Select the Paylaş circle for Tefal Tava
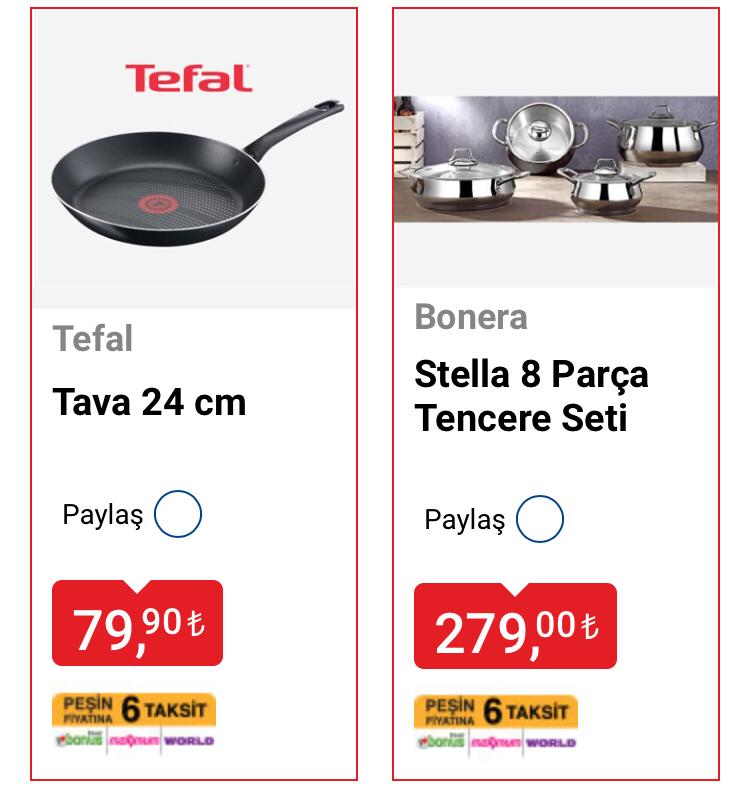750x796 pixels. point(178,515)
